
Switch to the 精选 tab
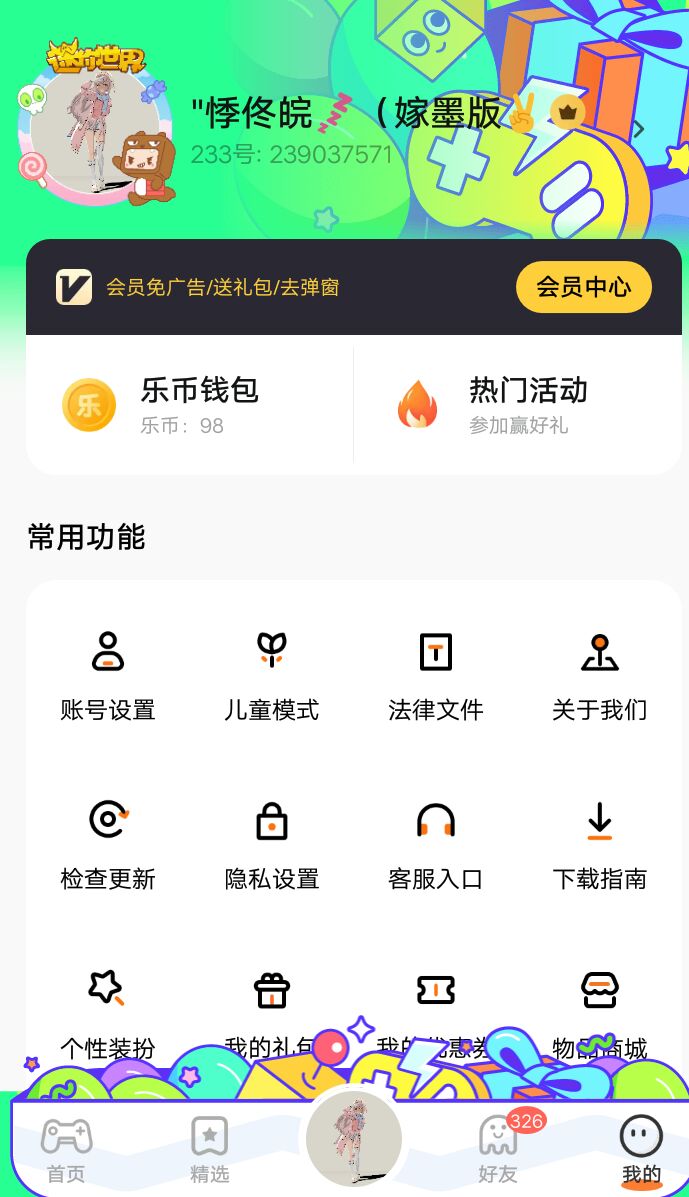point(210,1150)
